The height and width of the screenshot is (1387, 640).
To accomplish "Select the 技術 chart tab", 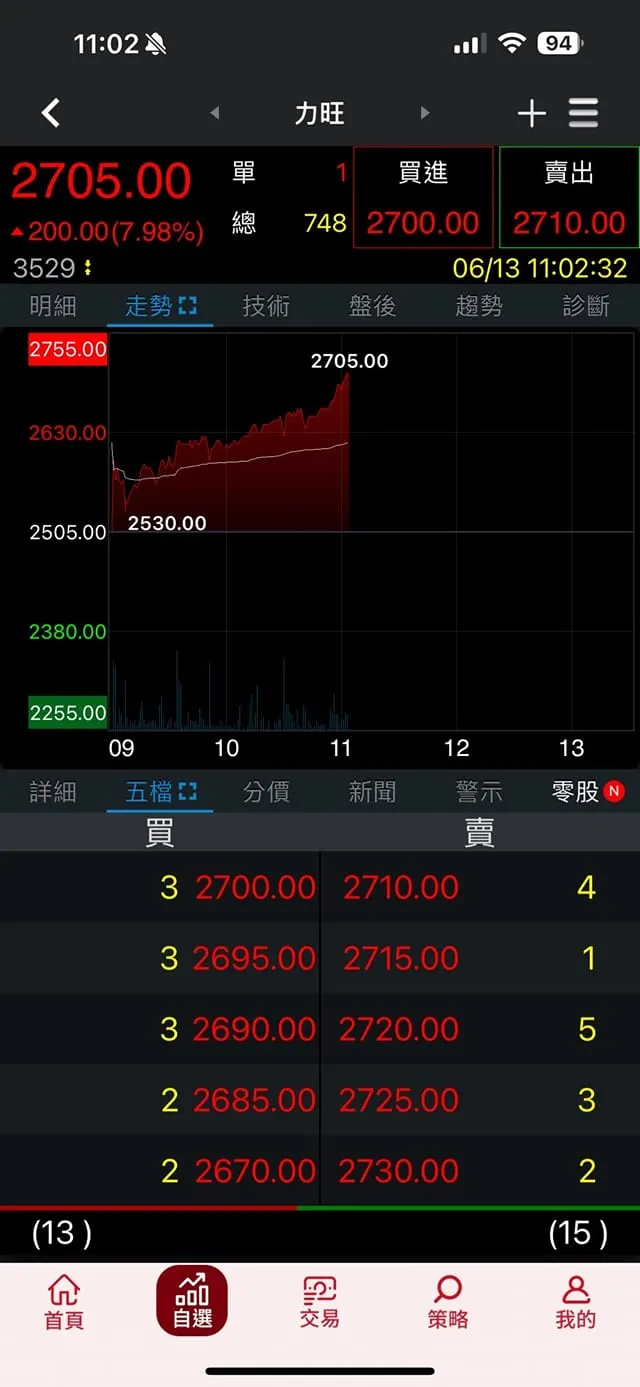I will coord(266,306).
